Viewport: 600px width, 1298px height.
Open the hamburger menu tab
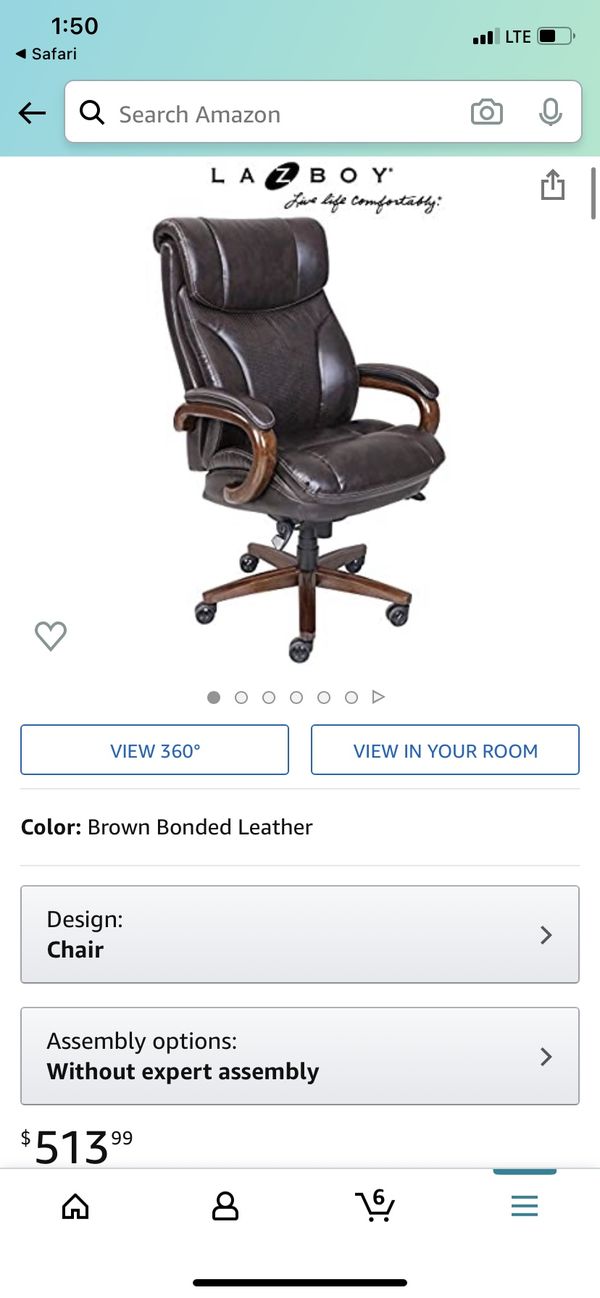(x=525, y=1206)
